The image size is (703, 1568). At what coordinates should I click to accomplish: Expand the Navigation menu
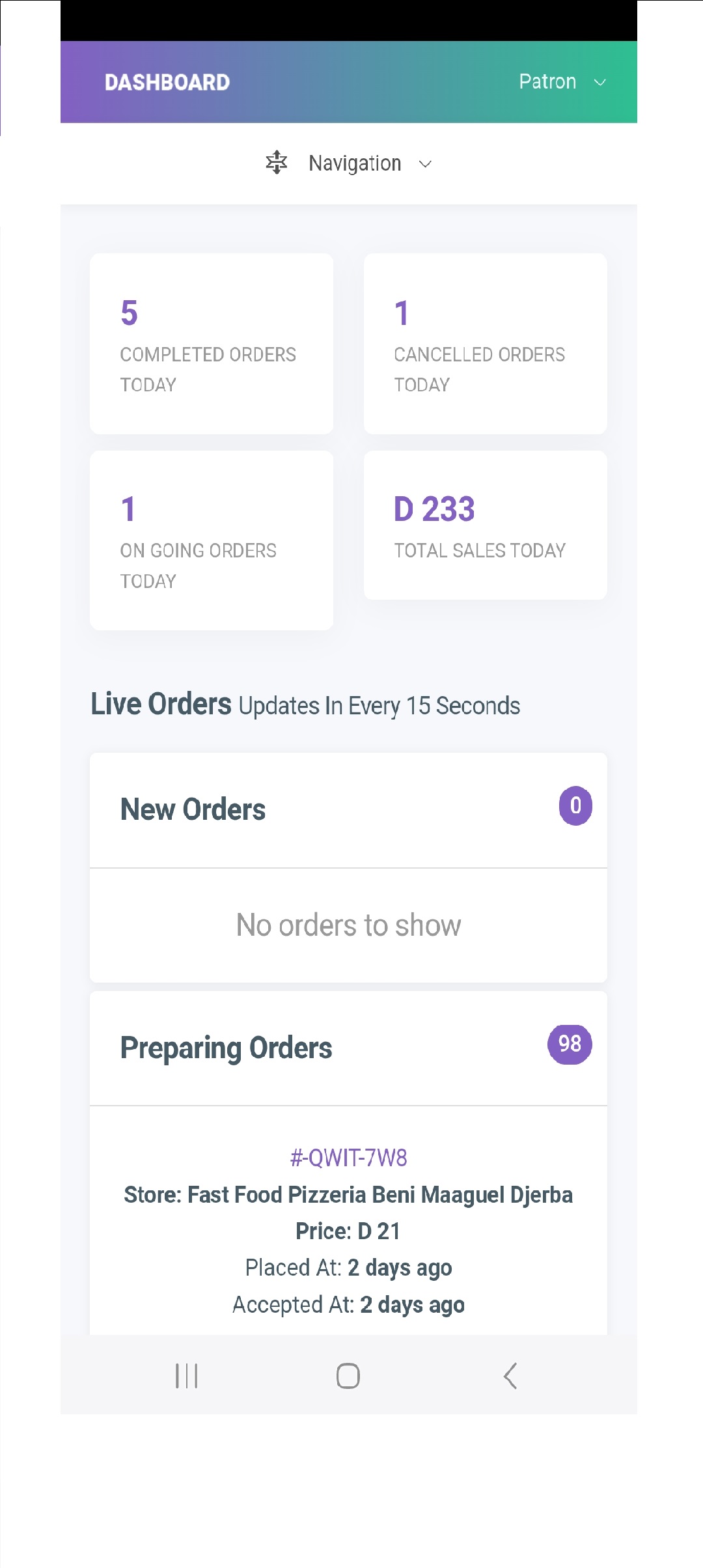(349, 163)
